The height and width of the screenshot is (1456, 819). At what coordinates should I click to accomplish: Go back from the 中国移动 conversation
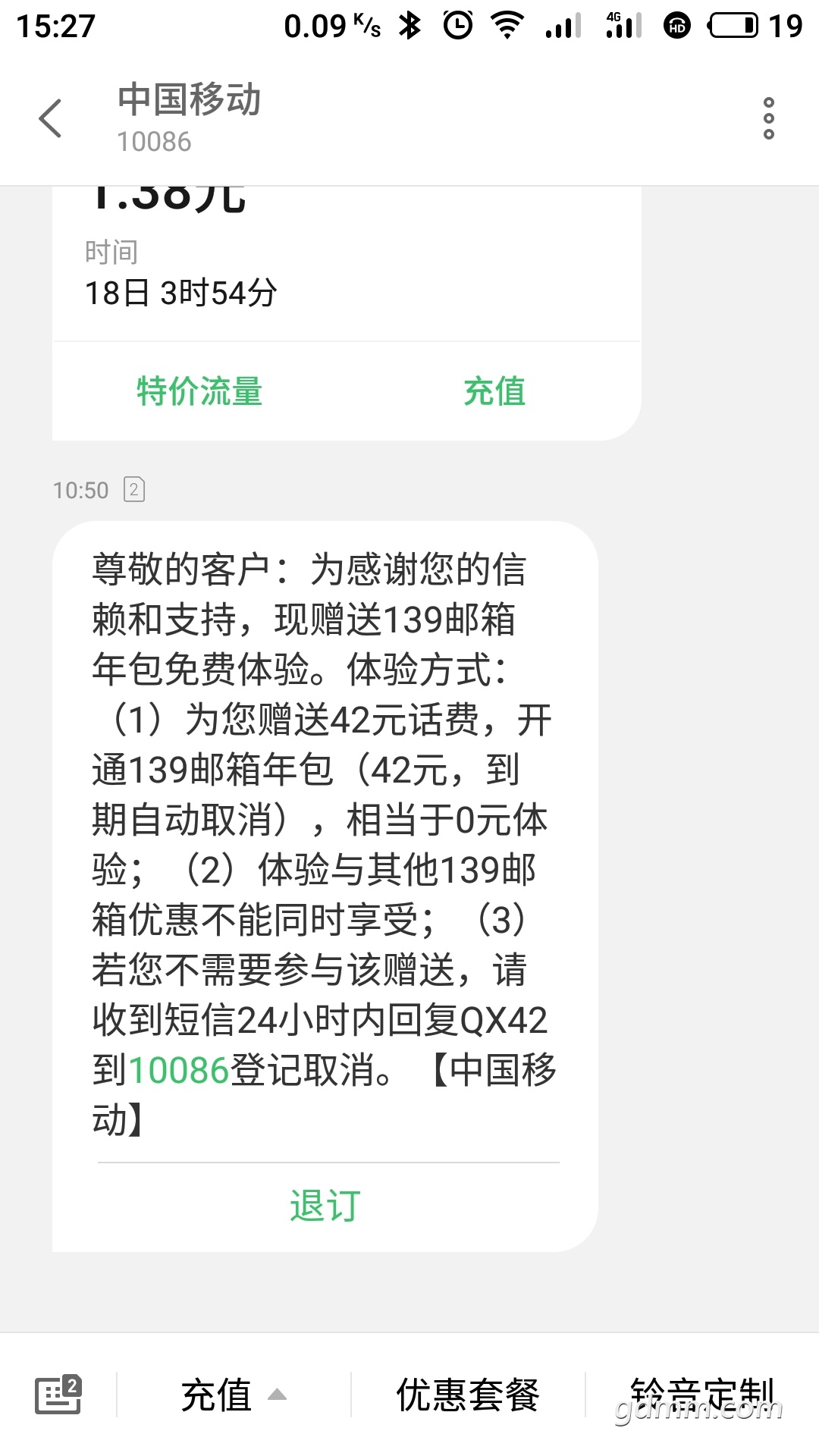click(x=50, y=118)
